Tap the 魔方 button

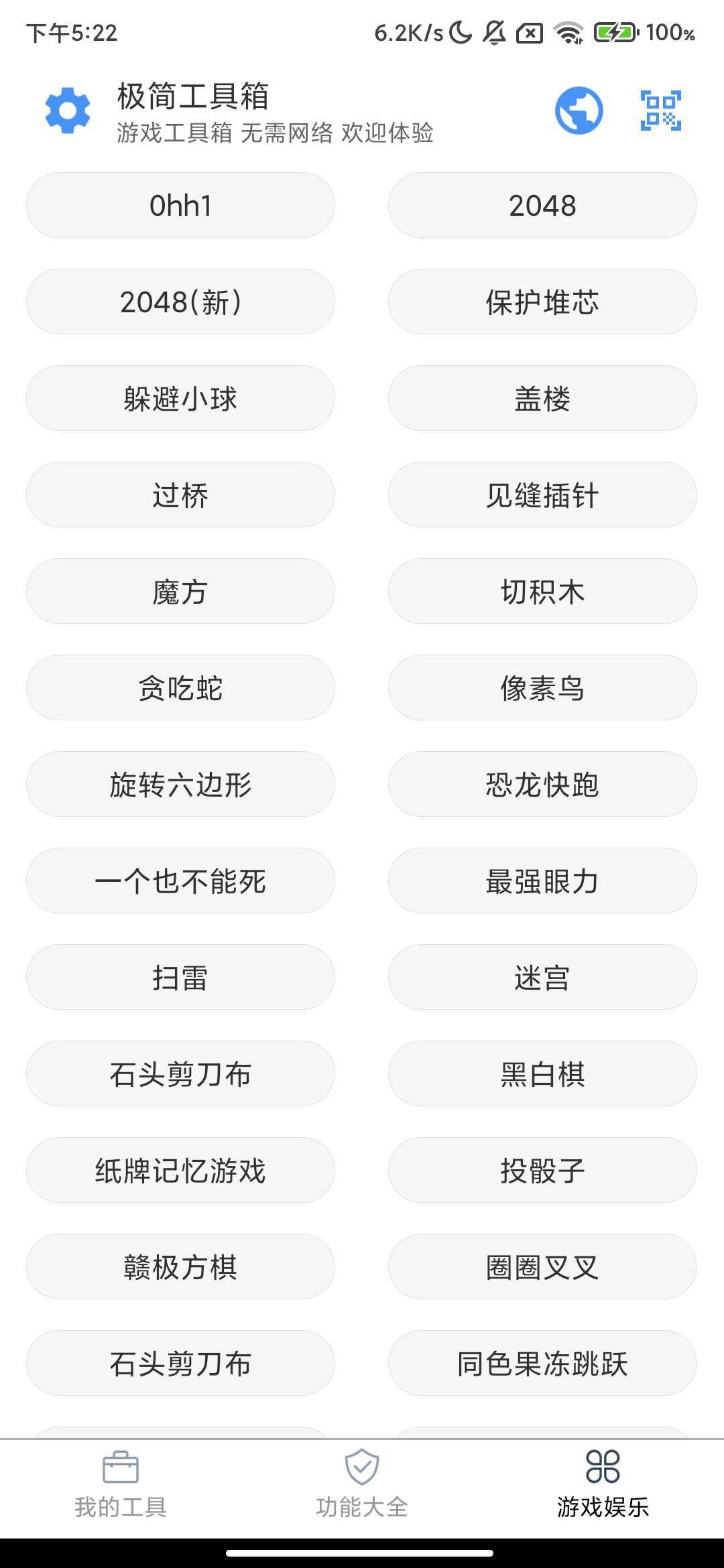pyautogui.click(x=180, y=592)
